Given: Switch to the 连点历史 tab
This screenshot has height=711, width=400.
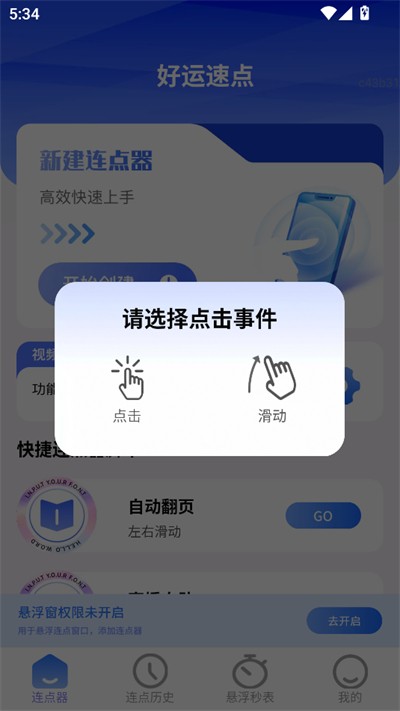Looking at the screenshot, I should tap(150, 679).
